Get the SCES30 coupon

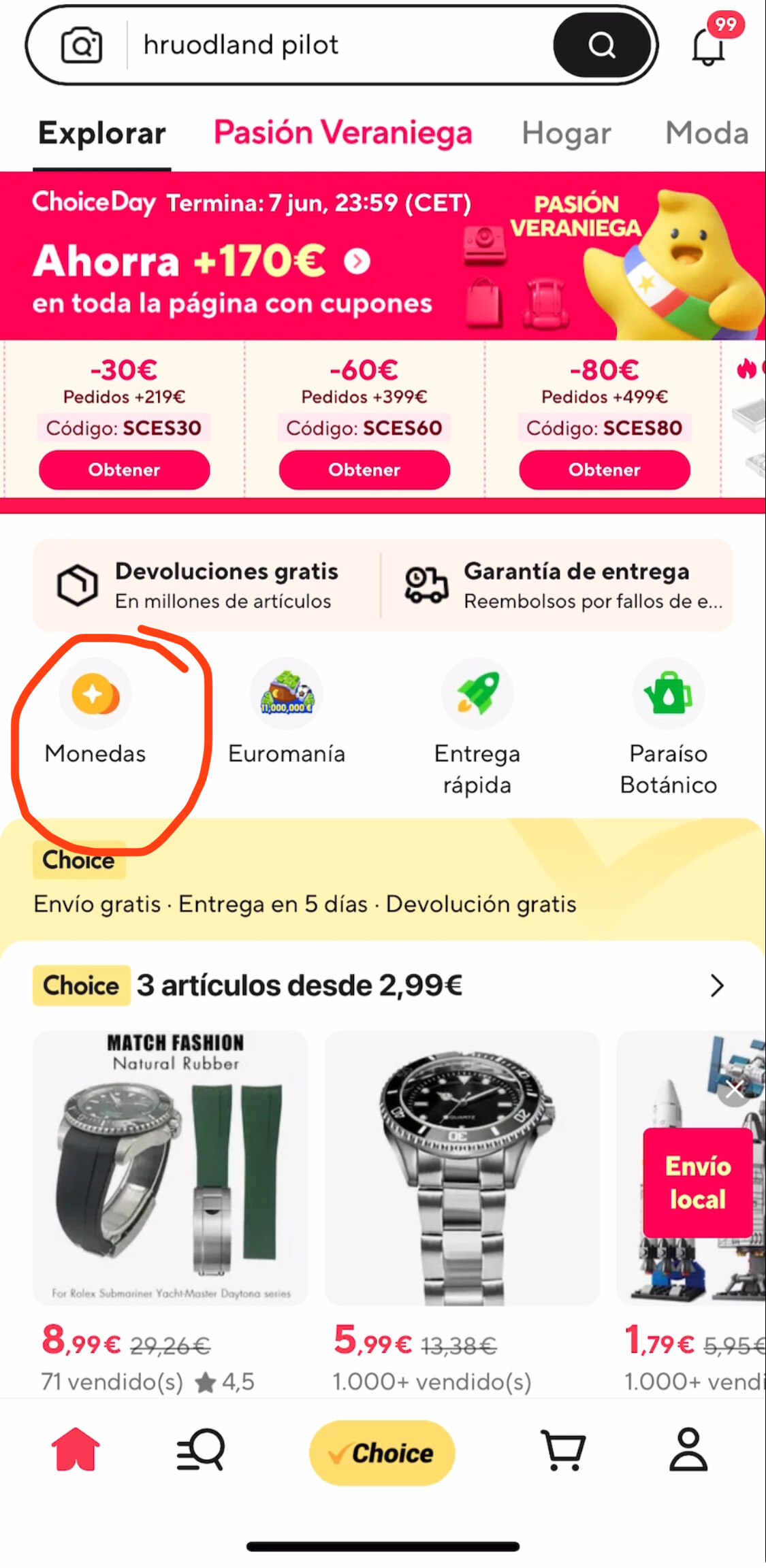124,470
